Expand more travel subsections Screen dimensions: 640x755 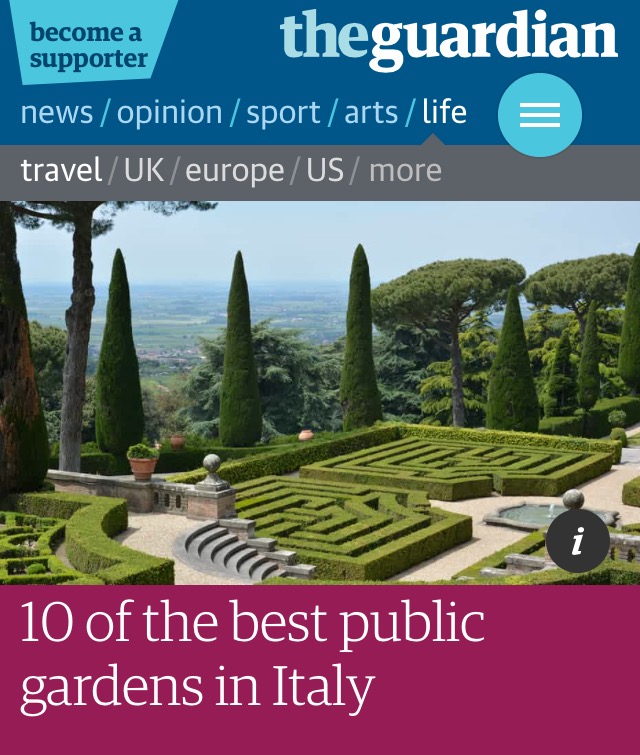(x=405, y=170)
